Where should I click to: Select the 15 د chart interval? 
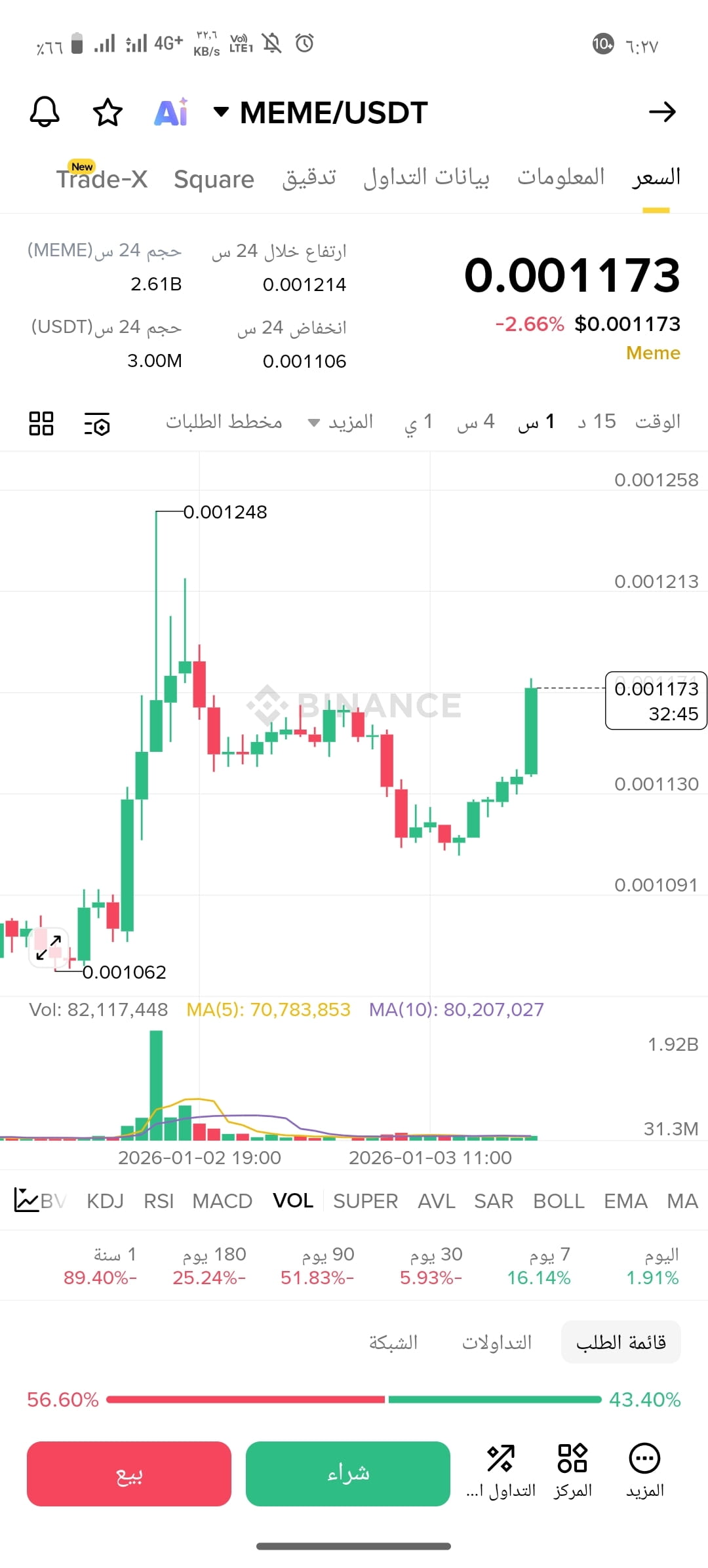(597, 421)
